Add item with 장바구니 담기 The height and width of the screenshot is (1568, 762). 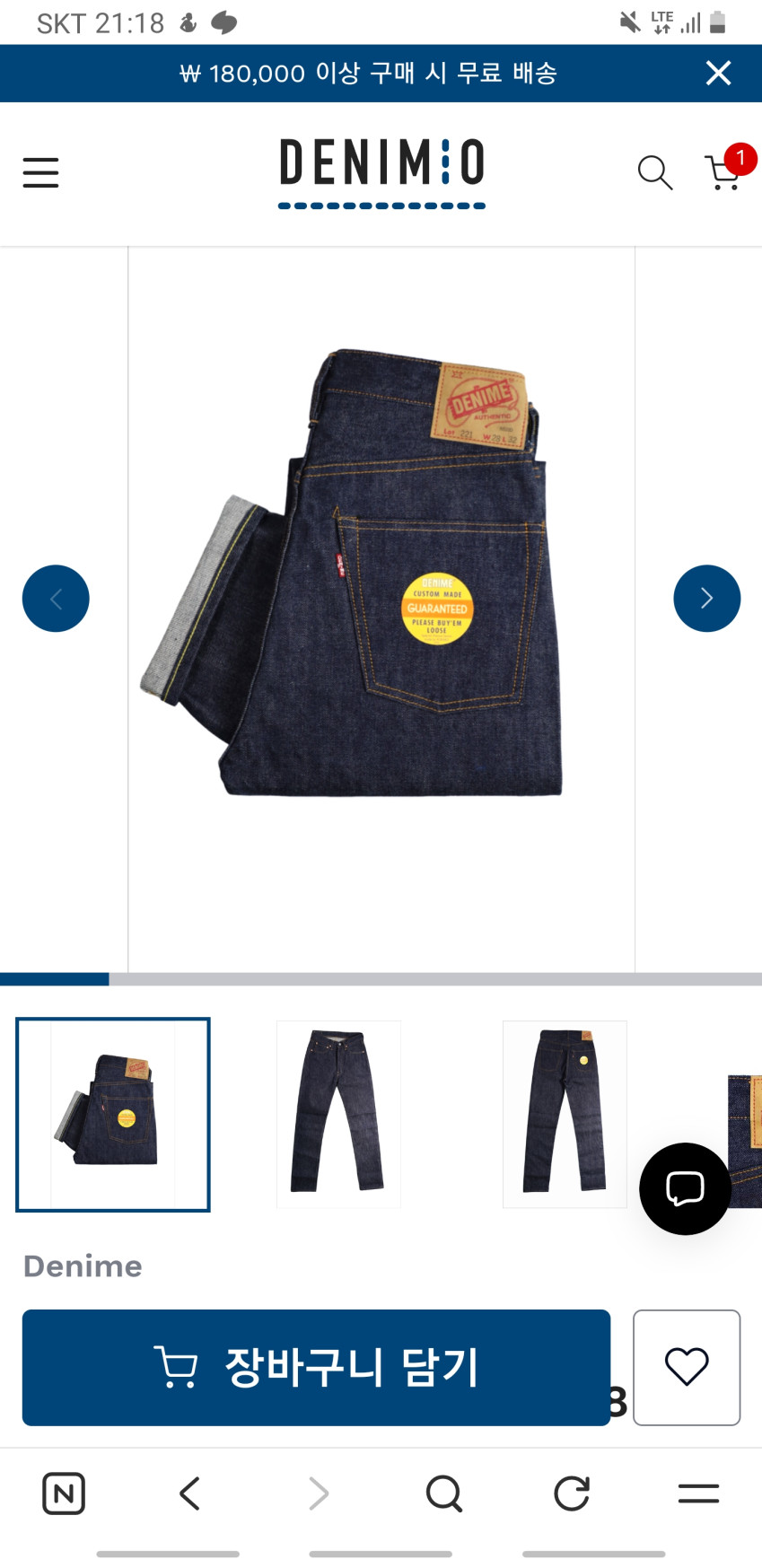(x=316, y=1367)
